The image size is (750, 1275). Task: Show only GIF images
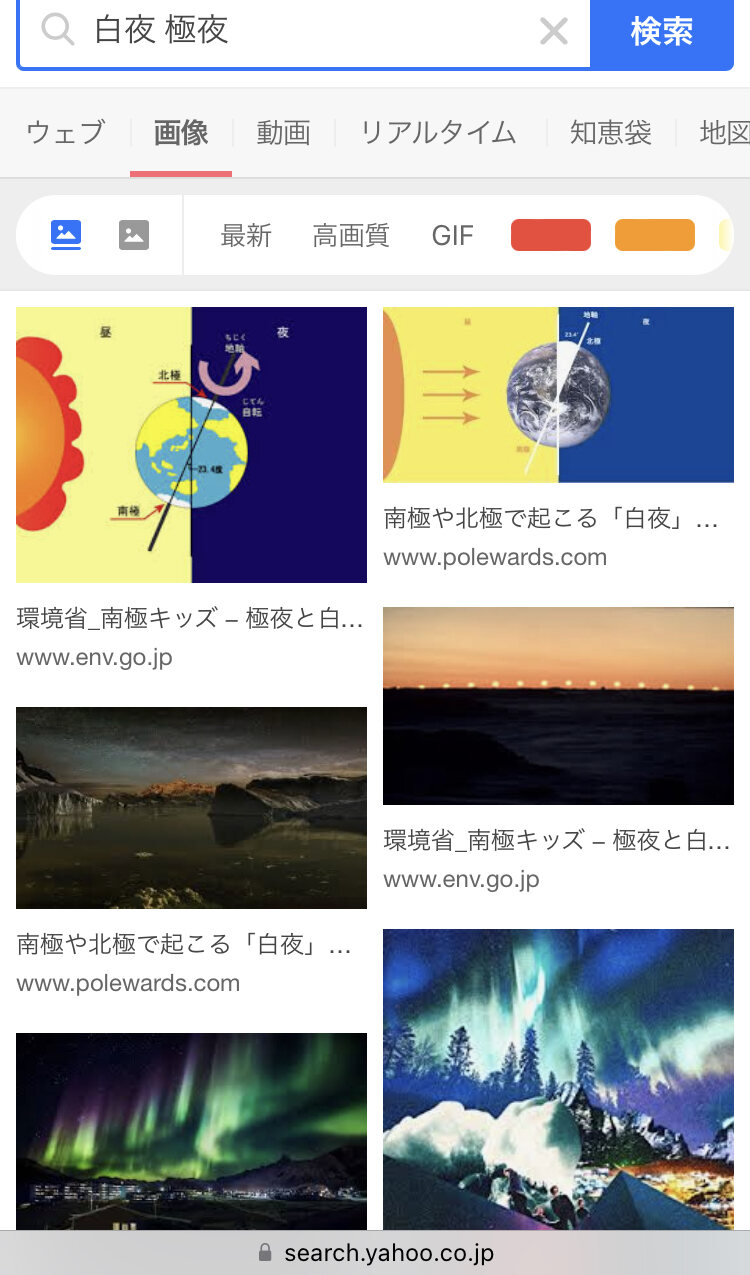click(453, 236)
